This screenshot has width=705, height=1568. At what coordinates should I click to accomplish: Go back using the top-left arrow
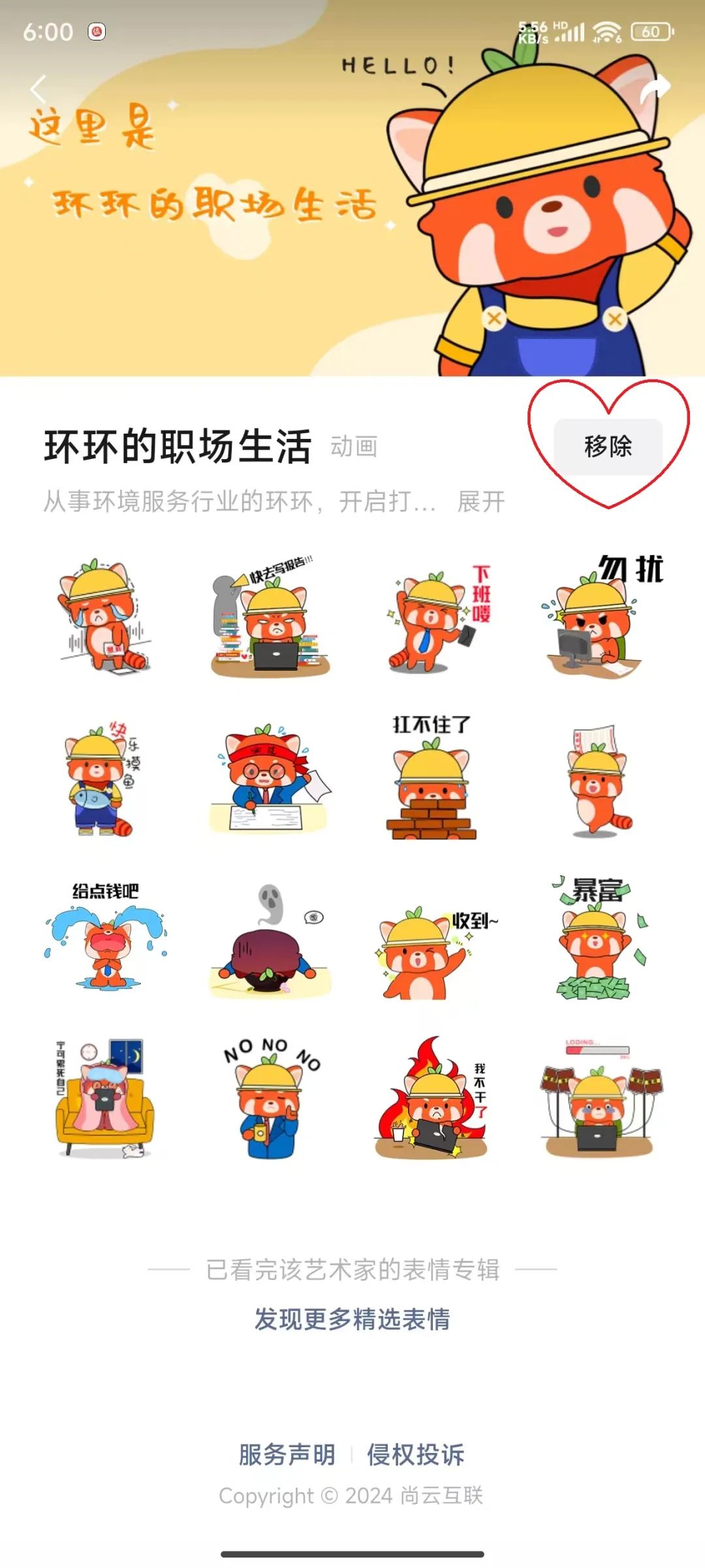tap(39, 89)
